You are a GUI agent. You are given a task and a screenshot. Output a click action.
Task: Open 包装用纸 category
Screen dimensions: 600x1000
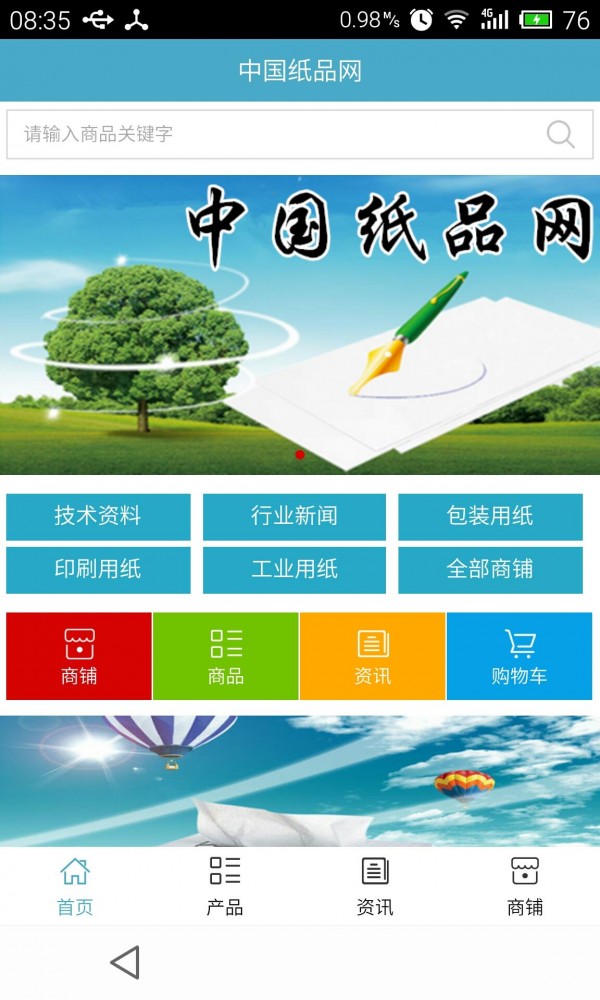click(490, 516)
